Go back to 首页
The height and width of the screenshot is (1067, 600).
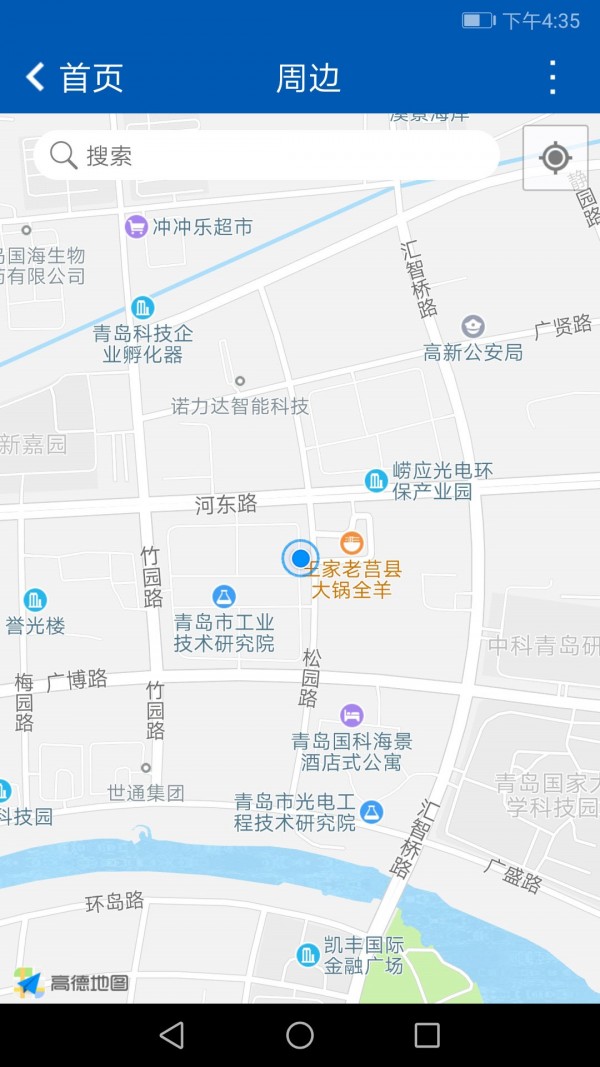(74, 77)
